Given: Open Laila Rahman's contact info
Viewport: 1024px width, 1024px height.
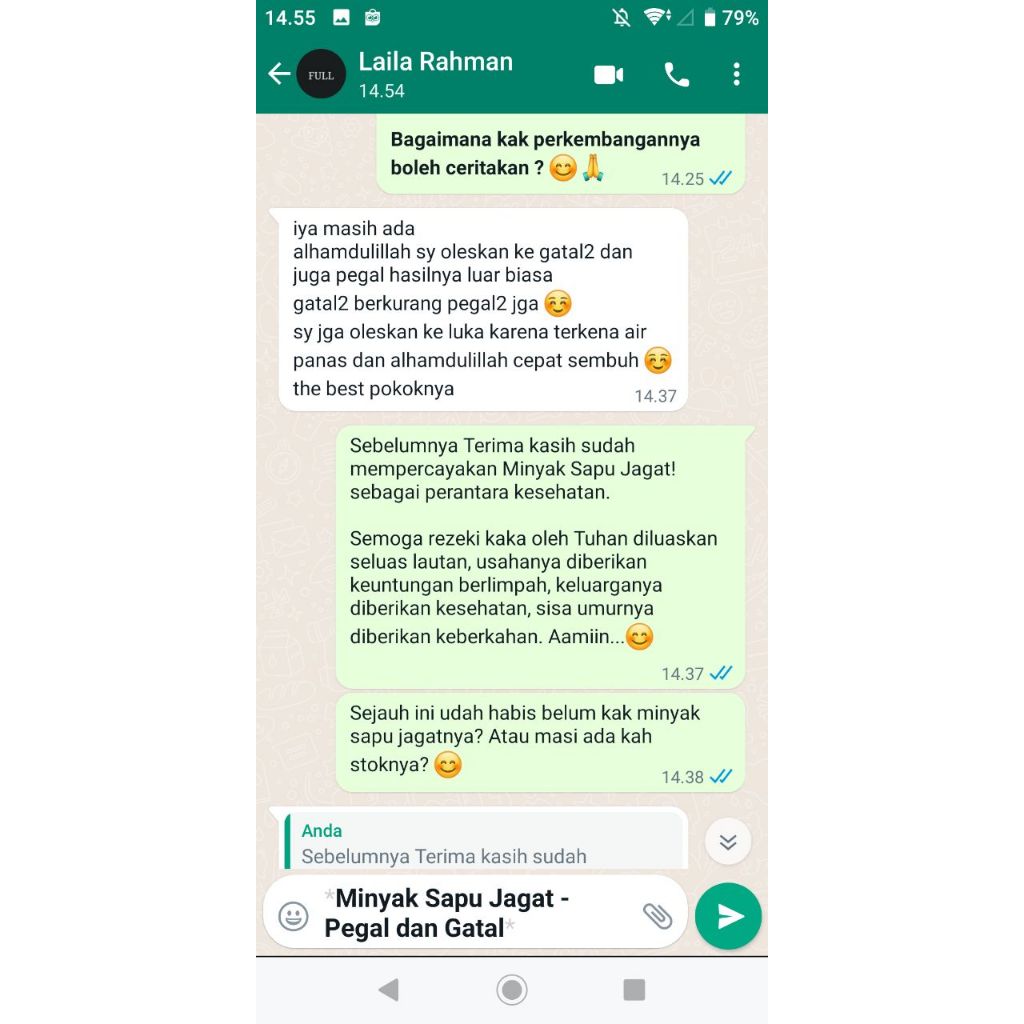Looking at the screenshot, I should pos(436,74).
